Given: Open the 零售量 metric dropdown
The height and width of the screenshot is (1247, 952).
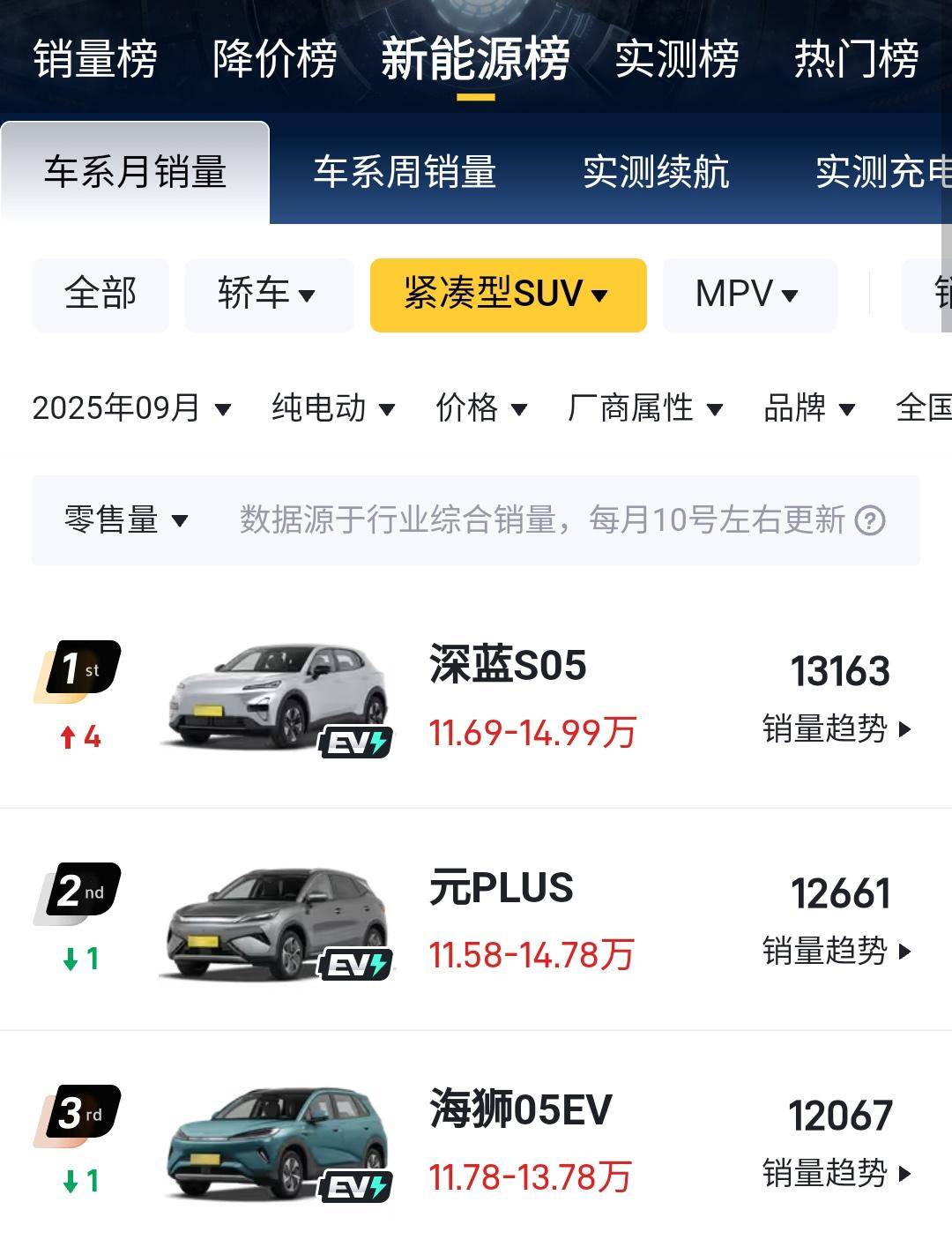Looking at the screenshot, I should tap(123, 520).
